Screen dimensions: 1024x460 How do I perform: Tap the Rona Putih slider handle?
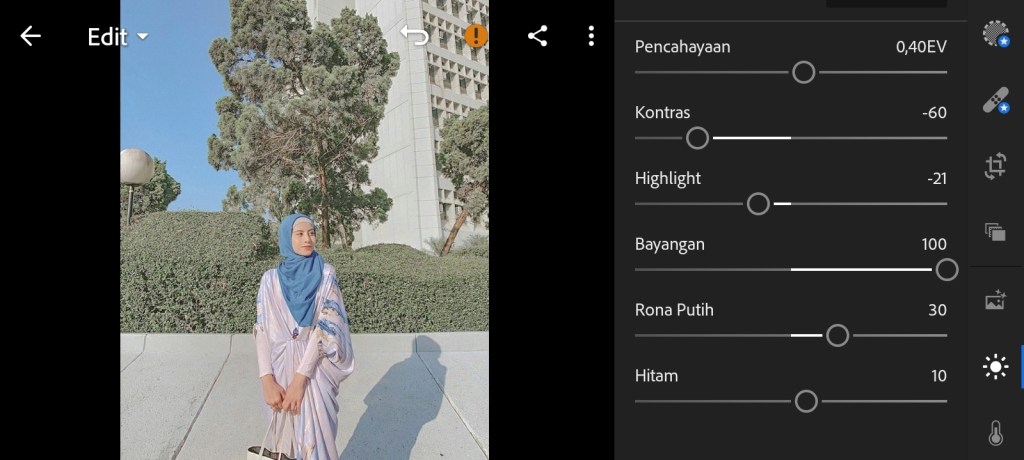tap(837, 336)
